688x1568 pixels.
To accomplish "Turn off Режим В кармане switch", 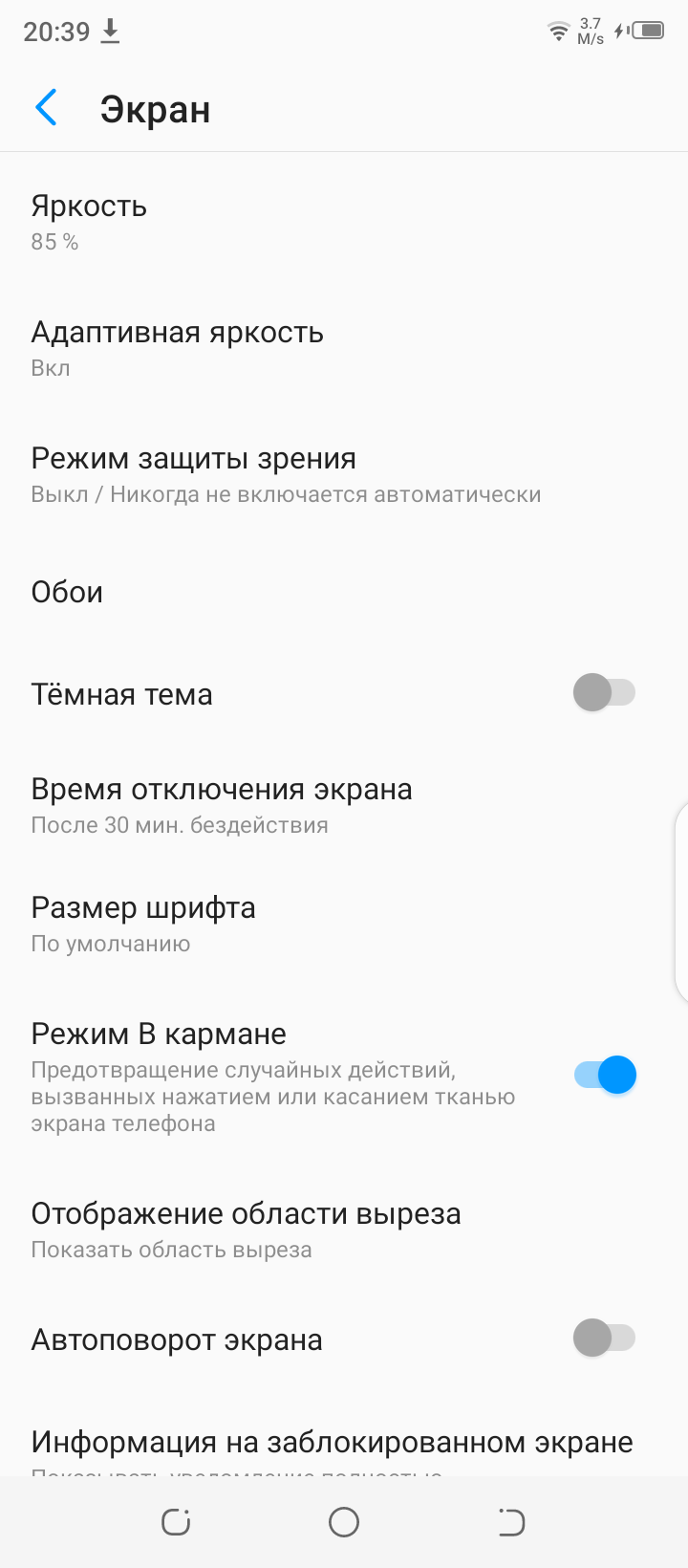I will coord(604,1075).
